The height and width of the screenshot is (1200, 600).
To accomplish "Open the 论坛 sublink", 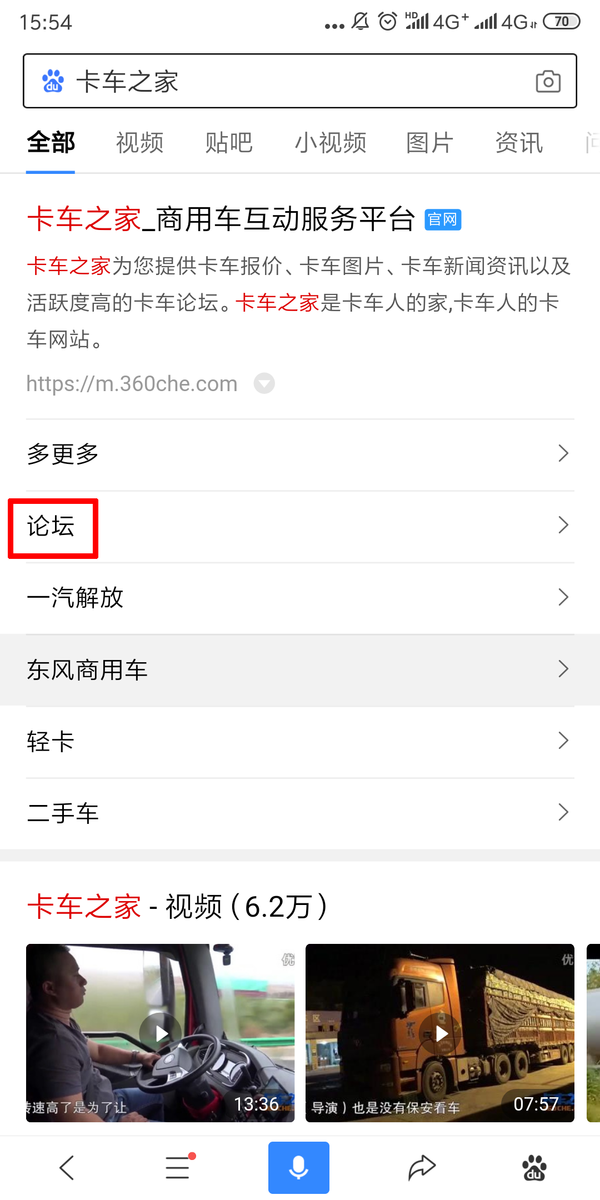I will click(300, 526).
